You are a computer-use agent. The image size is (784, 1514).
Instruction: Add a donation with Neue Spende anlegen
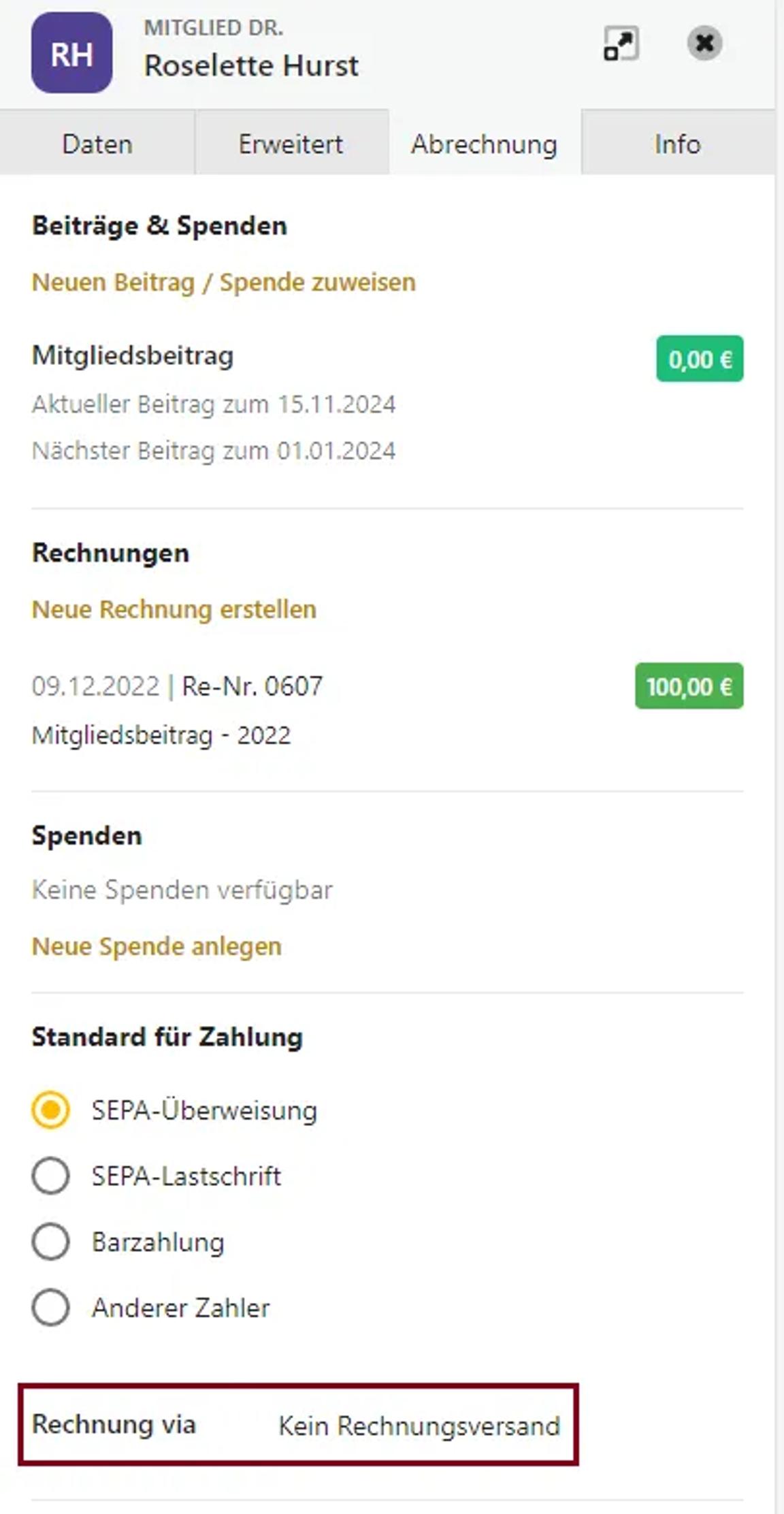(x=157, y=946)
